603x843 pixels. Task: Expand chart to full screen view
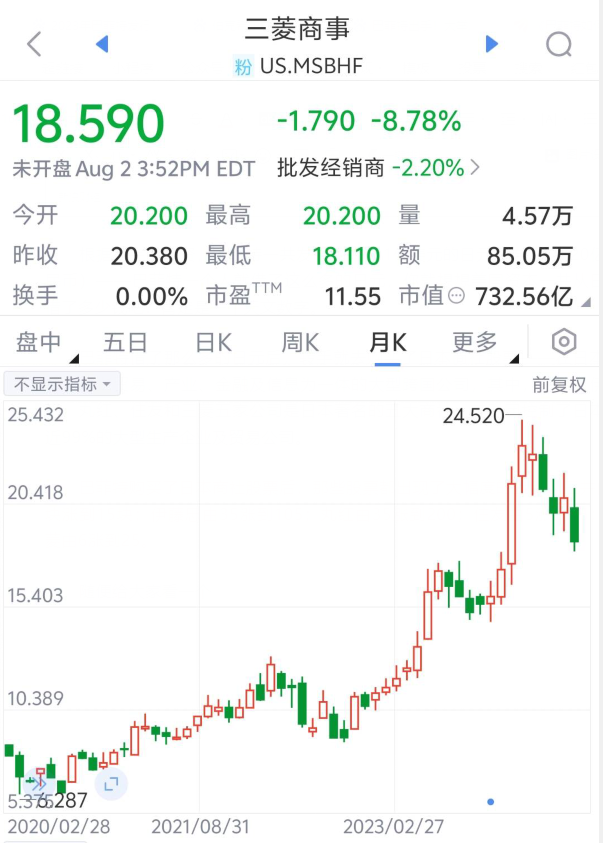click(x=111, y=783)
